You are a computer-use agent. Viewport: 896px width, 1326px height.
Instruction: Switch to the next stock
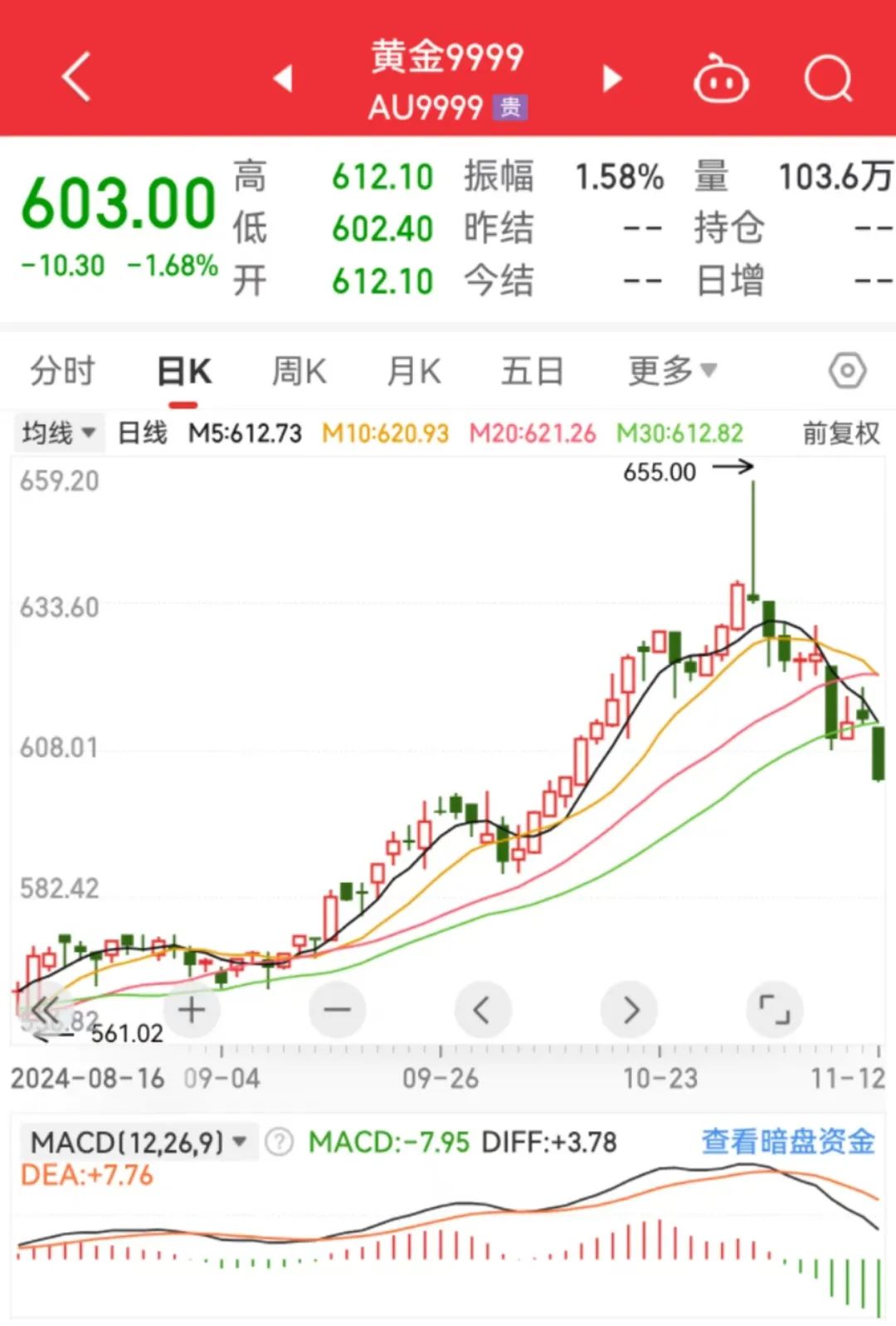pos(612,78)
